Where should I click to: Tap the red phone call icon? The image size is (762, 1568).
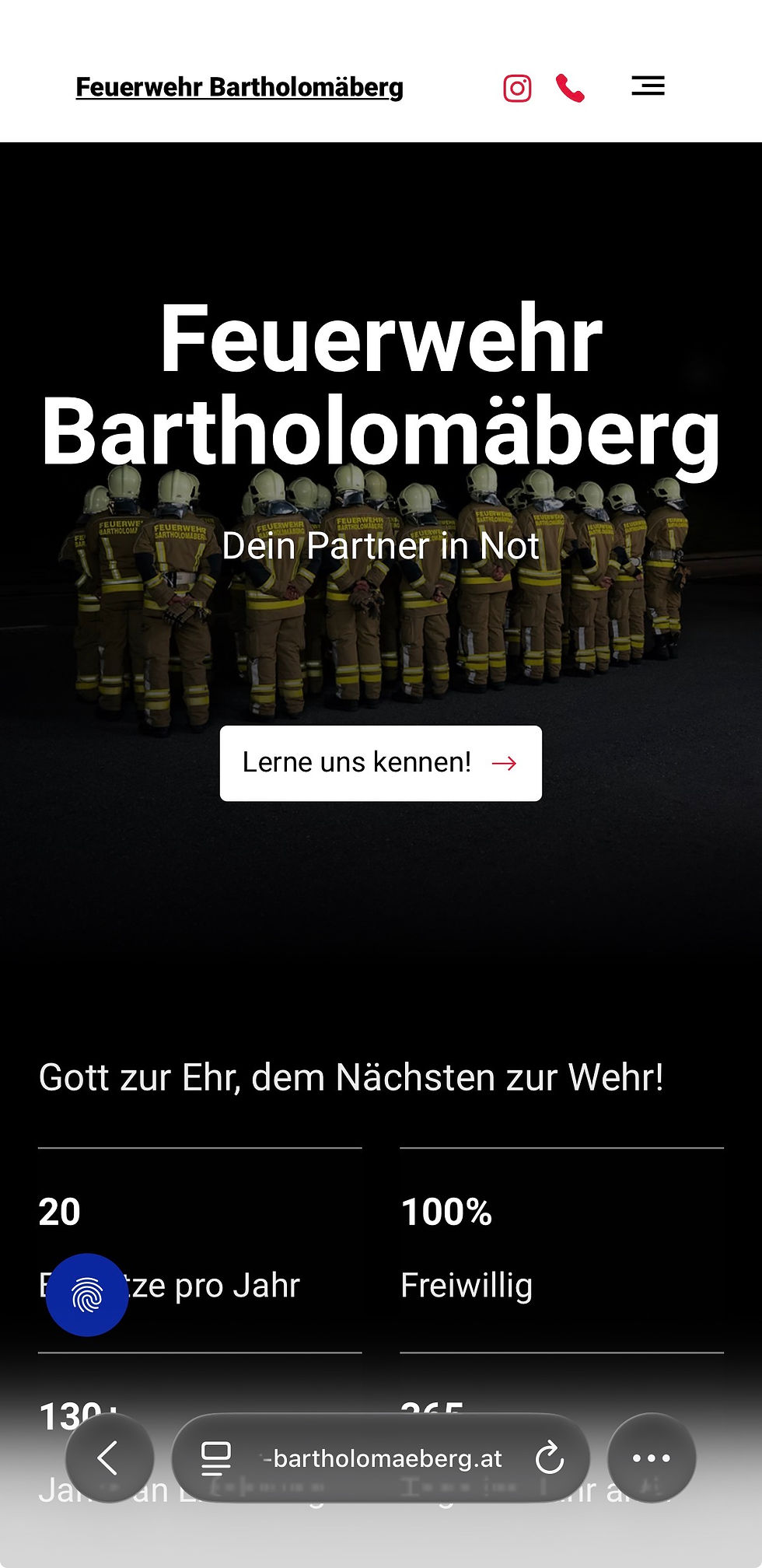coord(570,89)
